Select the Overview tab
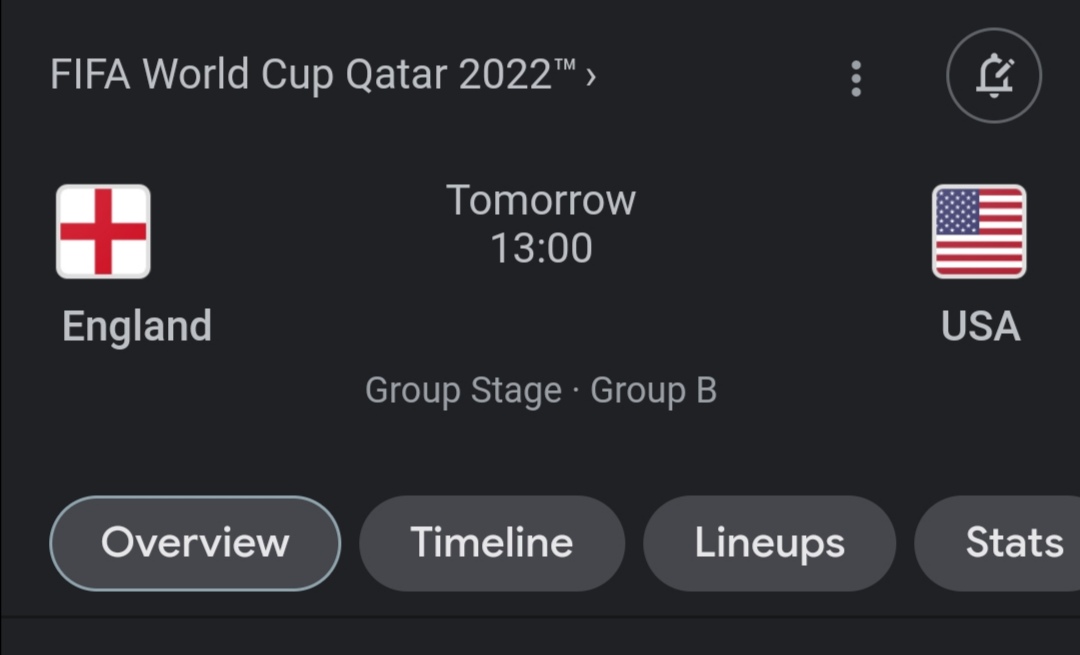This screenshot has width=1080, height=655. click(195, 543)
